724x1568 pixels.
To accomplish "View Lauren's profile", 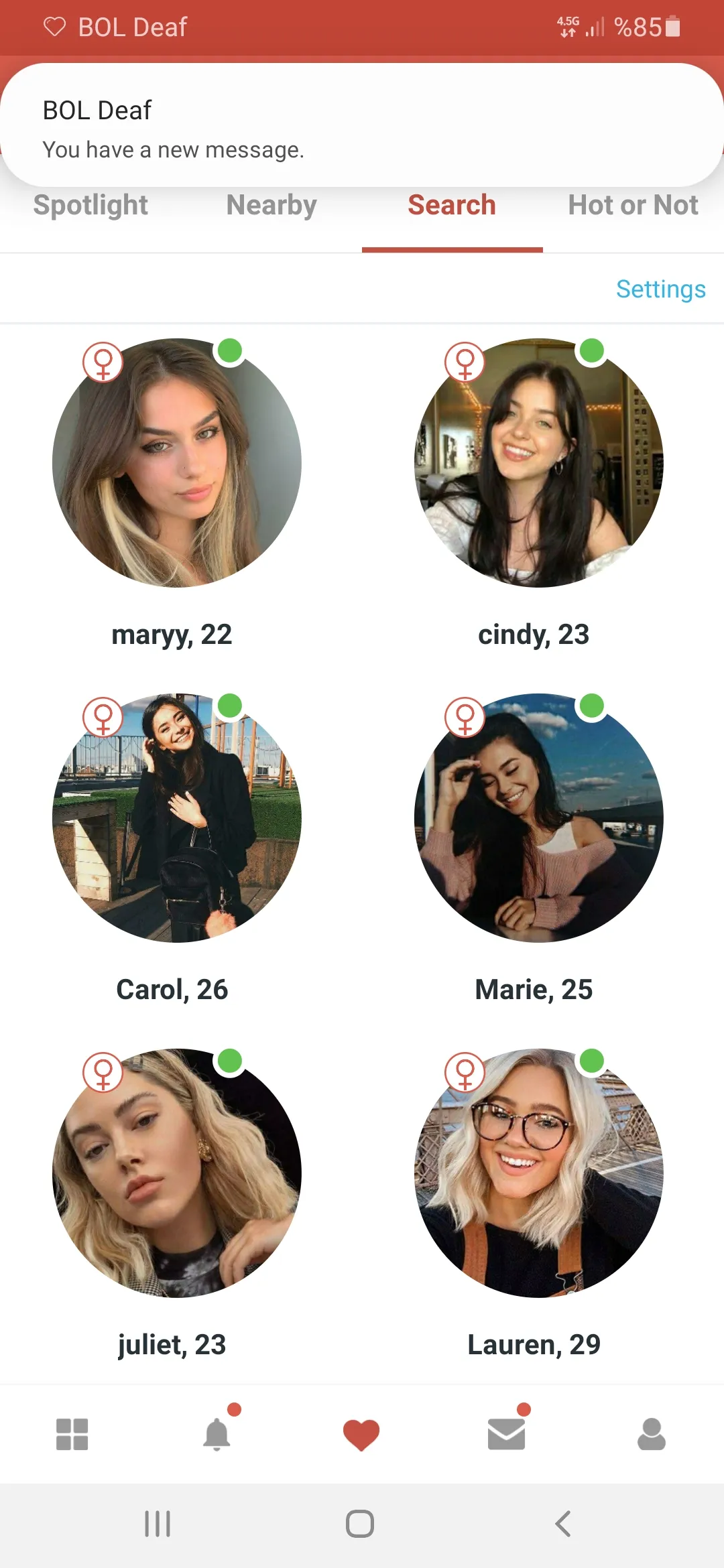I will coord(539,1173).
